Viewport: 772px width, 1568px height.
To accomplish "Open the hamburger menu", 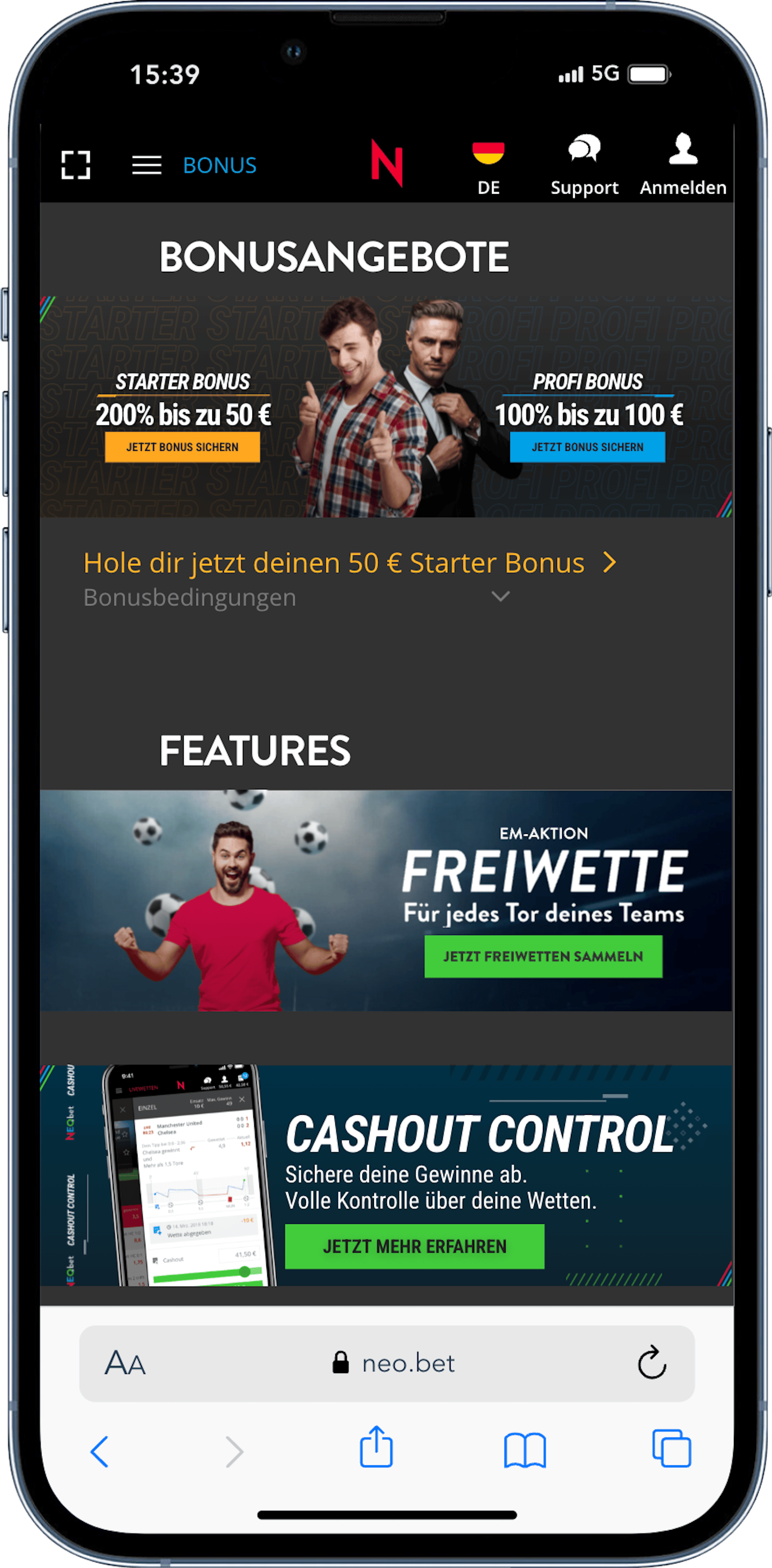I will (147, 165).
